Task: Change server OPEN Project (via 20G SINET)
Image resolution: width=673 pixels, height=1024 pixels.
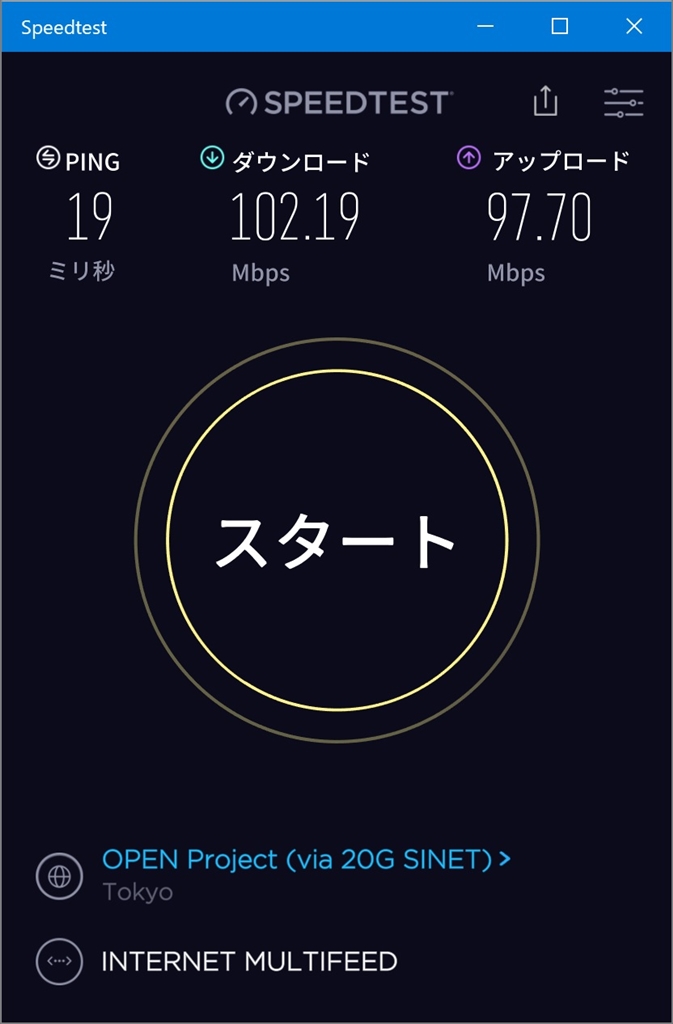Action: [306, 859]
